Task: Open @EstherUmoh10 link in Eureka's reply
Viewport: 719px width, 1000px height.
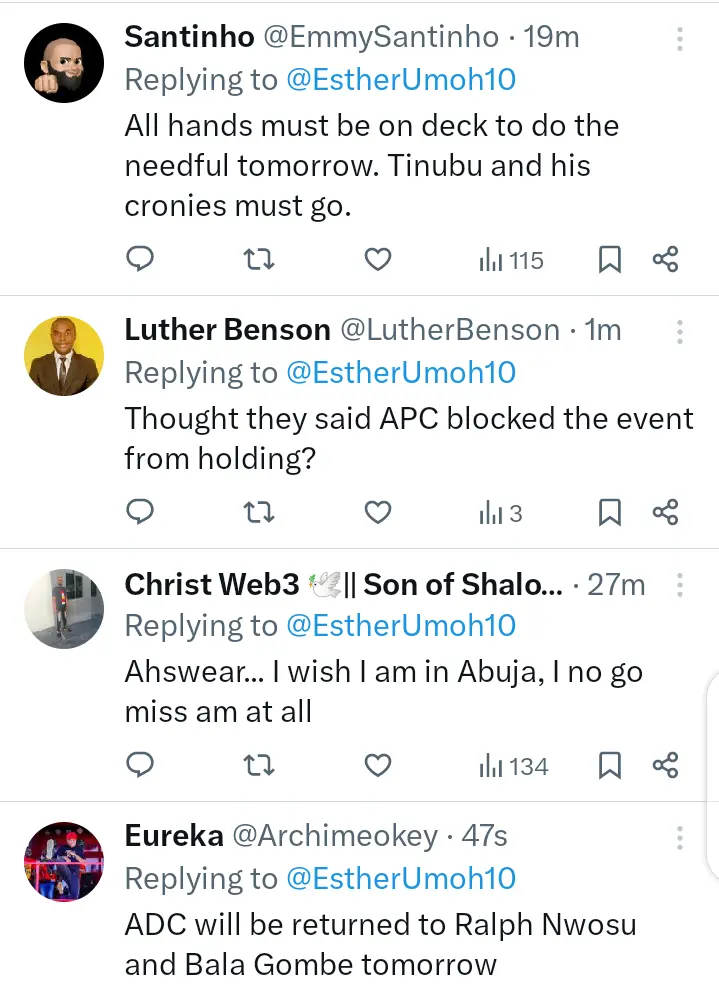Action: click(401, 878)
